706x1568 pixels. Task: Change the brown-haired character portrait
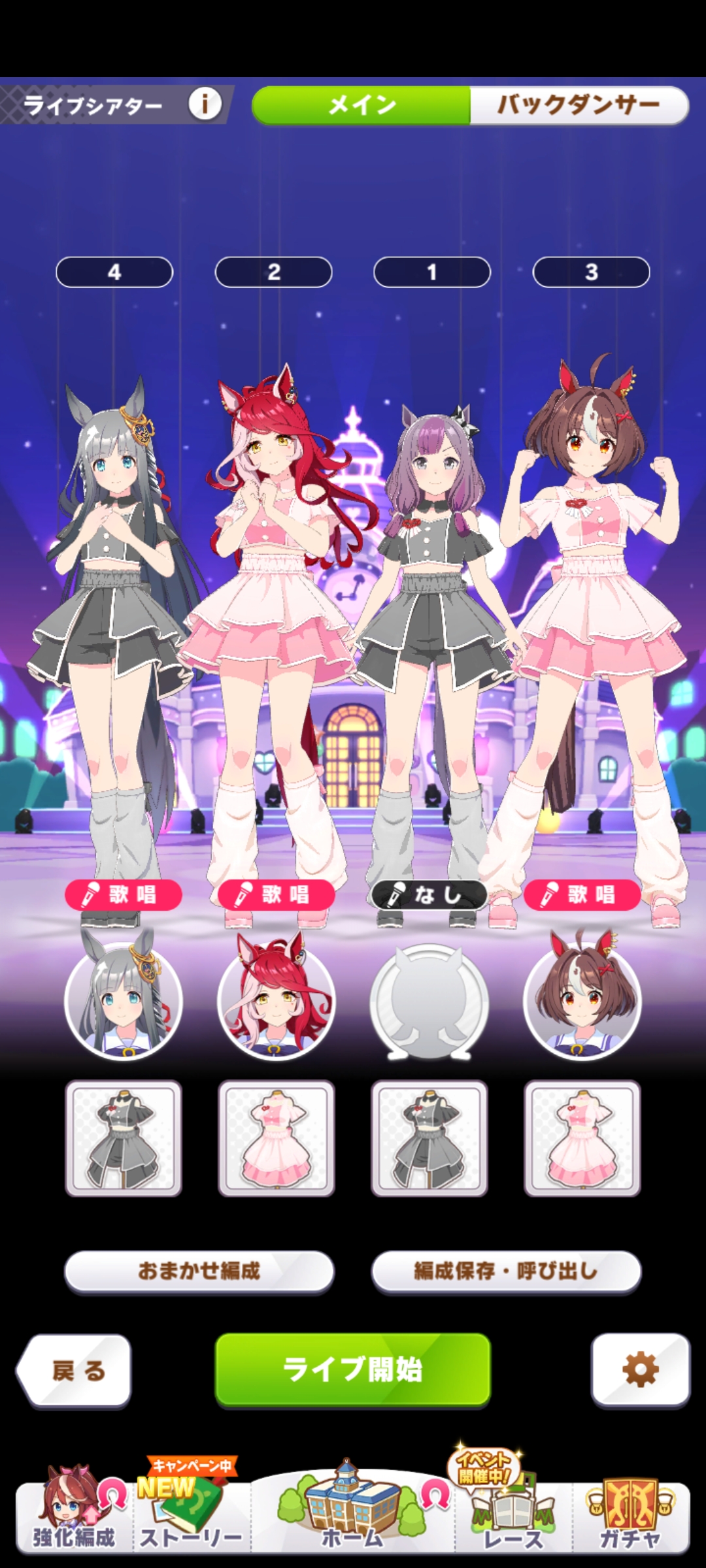click(x=582, y=1001)
